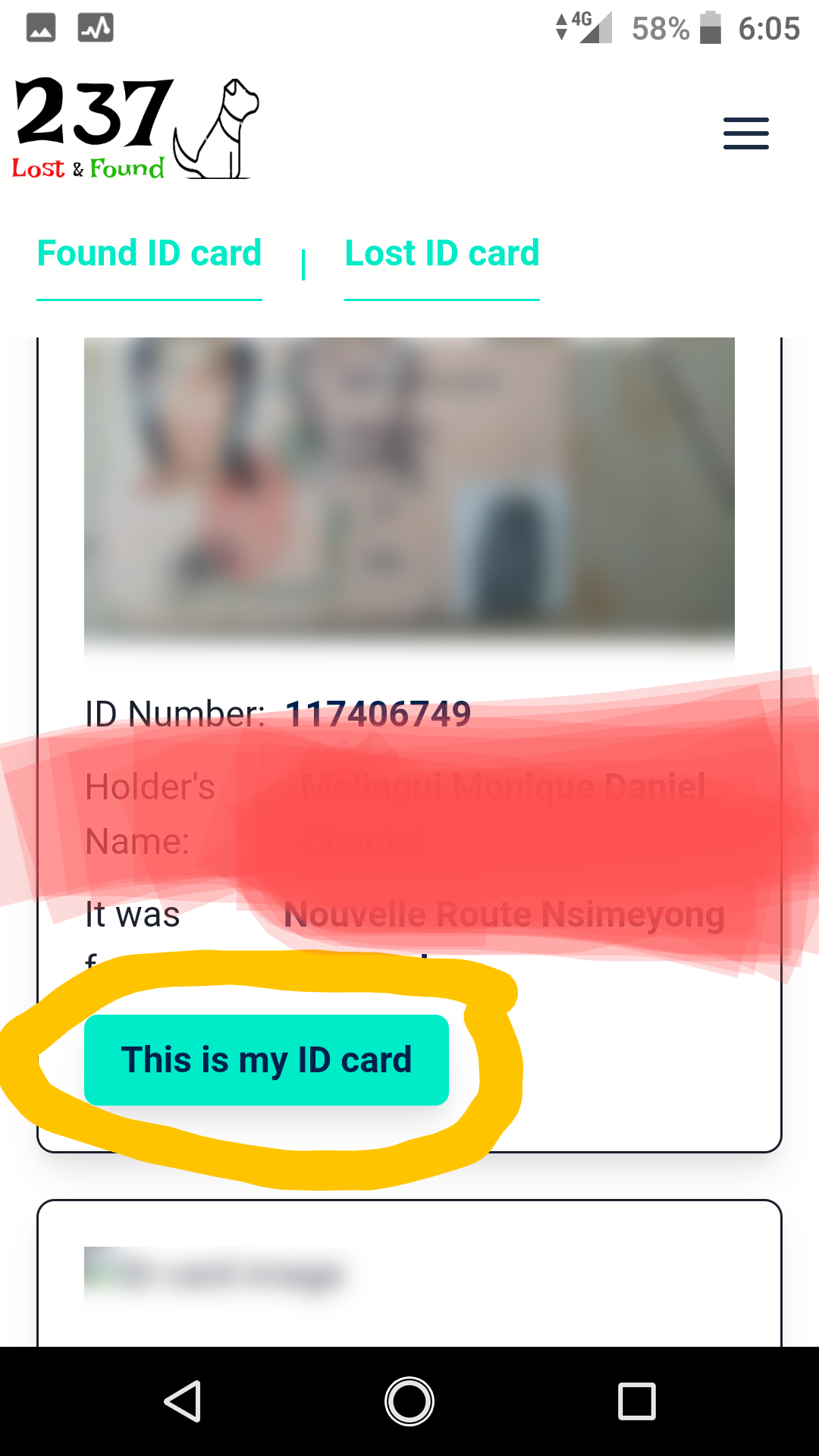819x1456 pixels.
Task: Go to the phone's home screen
Action: pos(409,1401)
